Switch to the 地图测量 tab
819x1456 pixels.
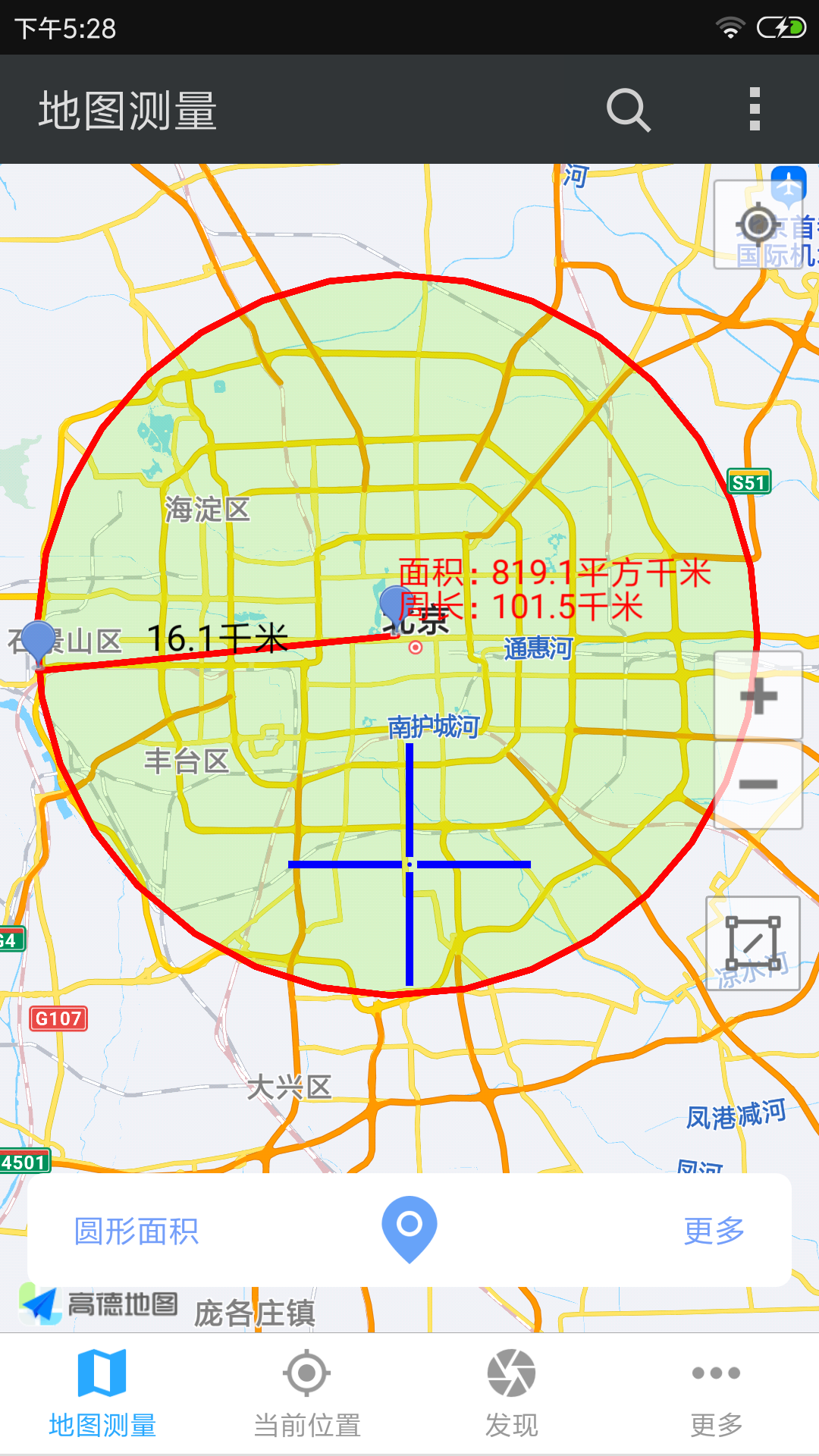pyautogui.click(x=102, y=1394)
